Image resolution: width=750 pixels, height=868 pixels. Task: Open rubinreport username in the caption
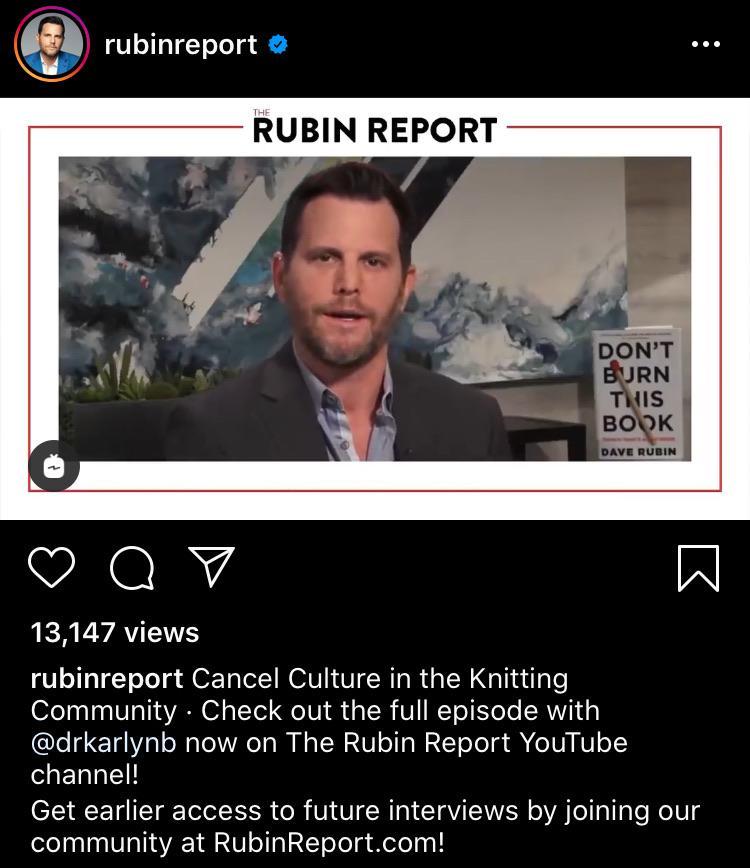coord(107,679)
